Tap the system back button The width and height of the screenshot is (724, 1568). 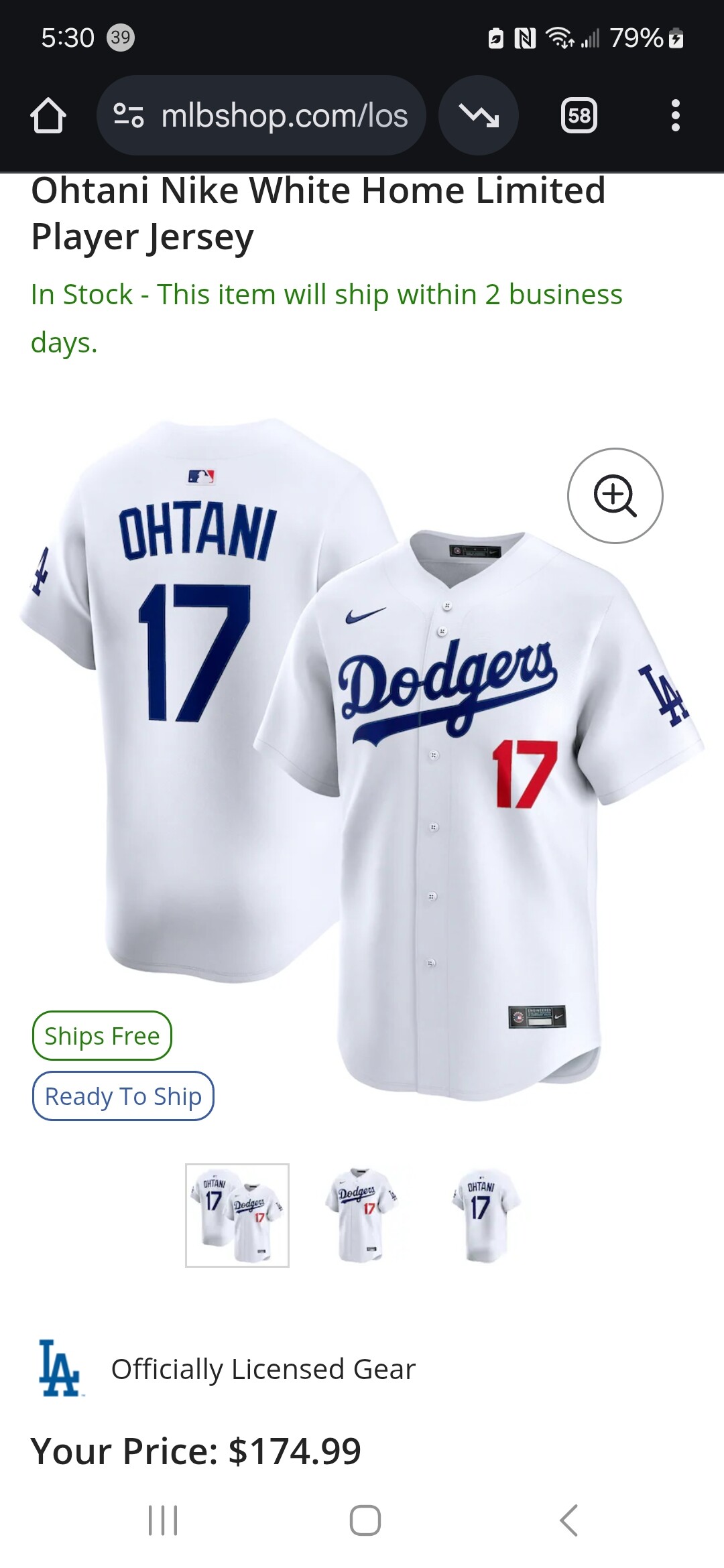pyautogui.click(x=568, y=1520)
